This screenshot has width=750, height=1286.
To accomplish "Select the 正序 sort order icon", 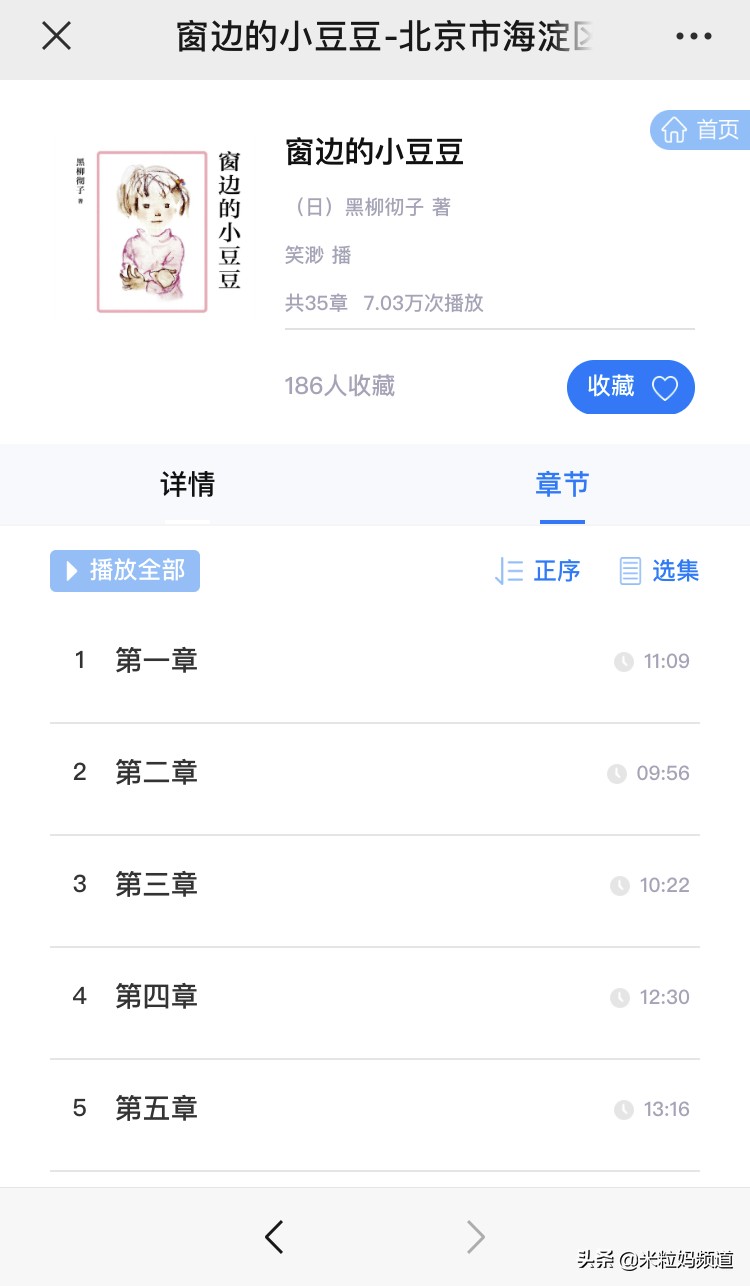I will [509, 570].
